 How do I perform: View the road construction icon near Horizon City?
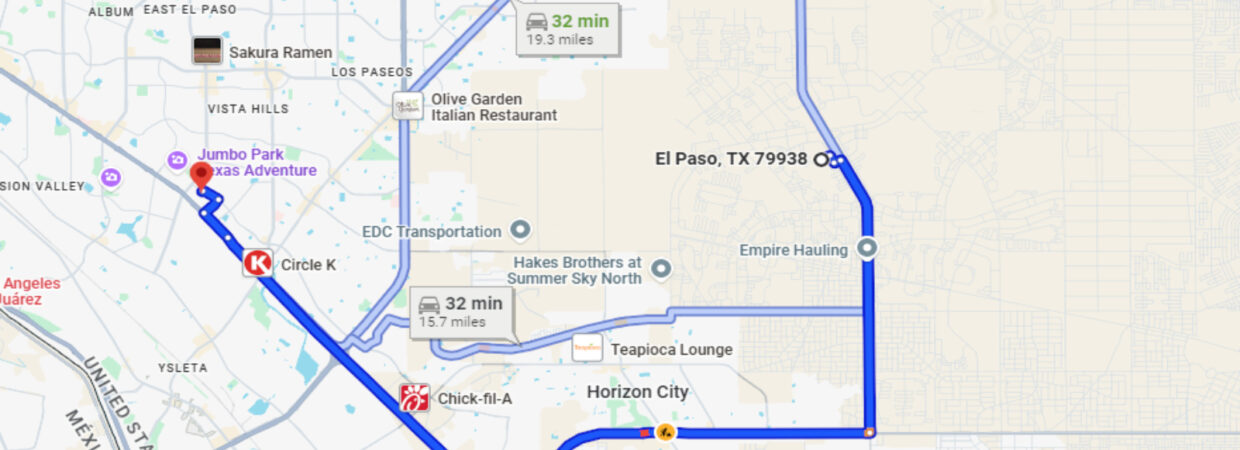pos(664,432)
